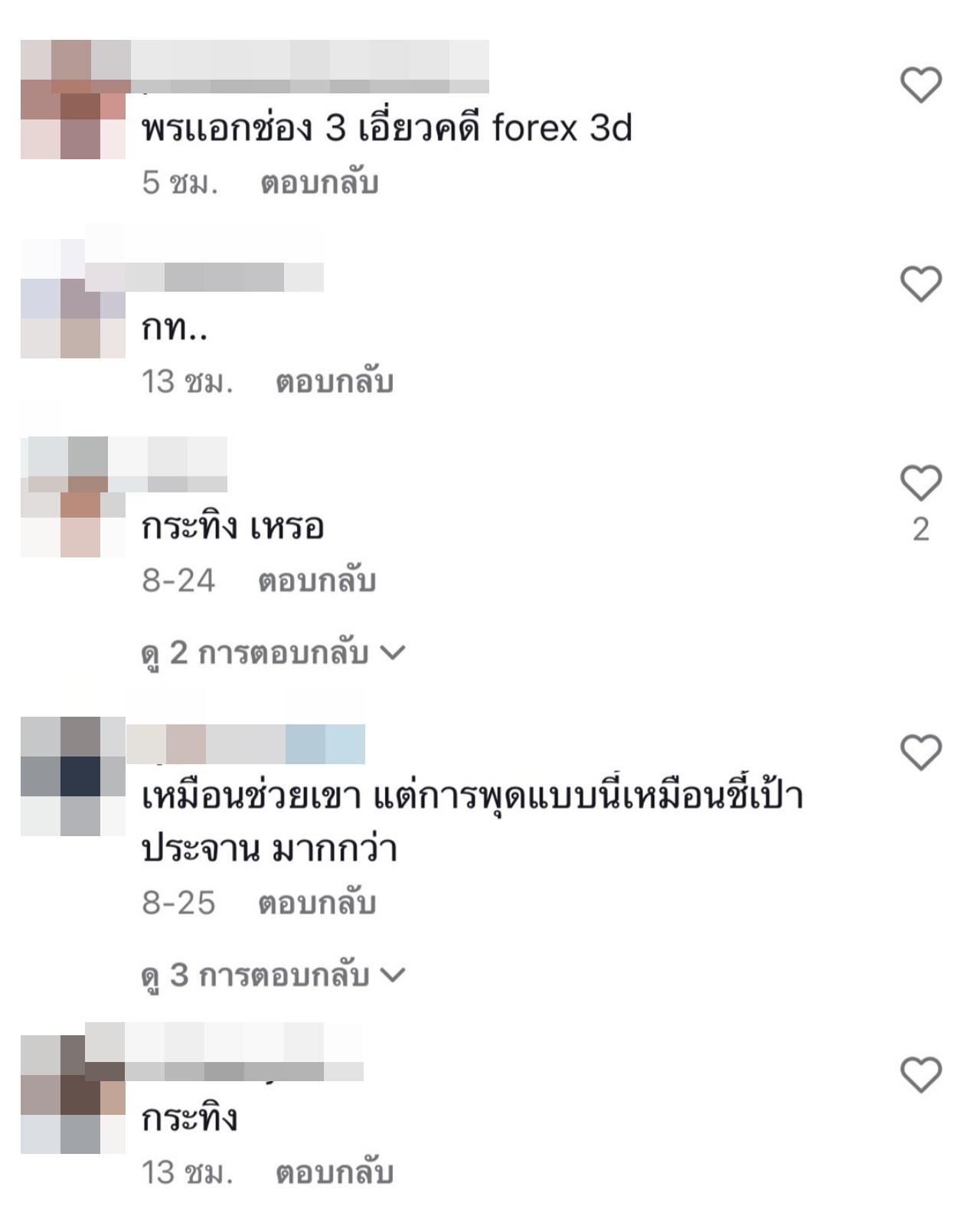Reply to the forex 3d comment
This screenshot has height=1219, width=980.
319,183
